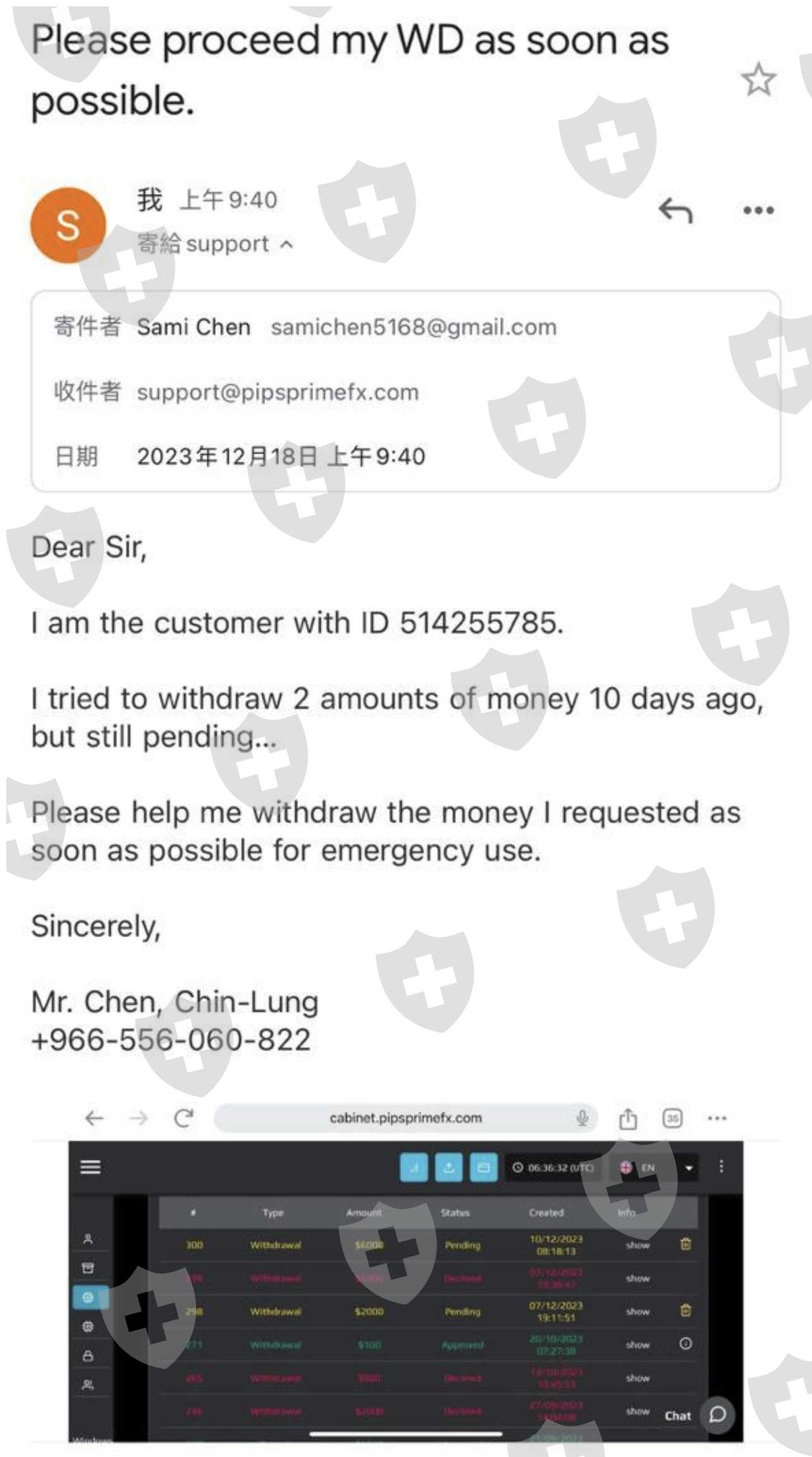The height and width of the screenshot is (1457, 812).
Task: Collapse the recipient details next to support
Action: pos(287,244)
